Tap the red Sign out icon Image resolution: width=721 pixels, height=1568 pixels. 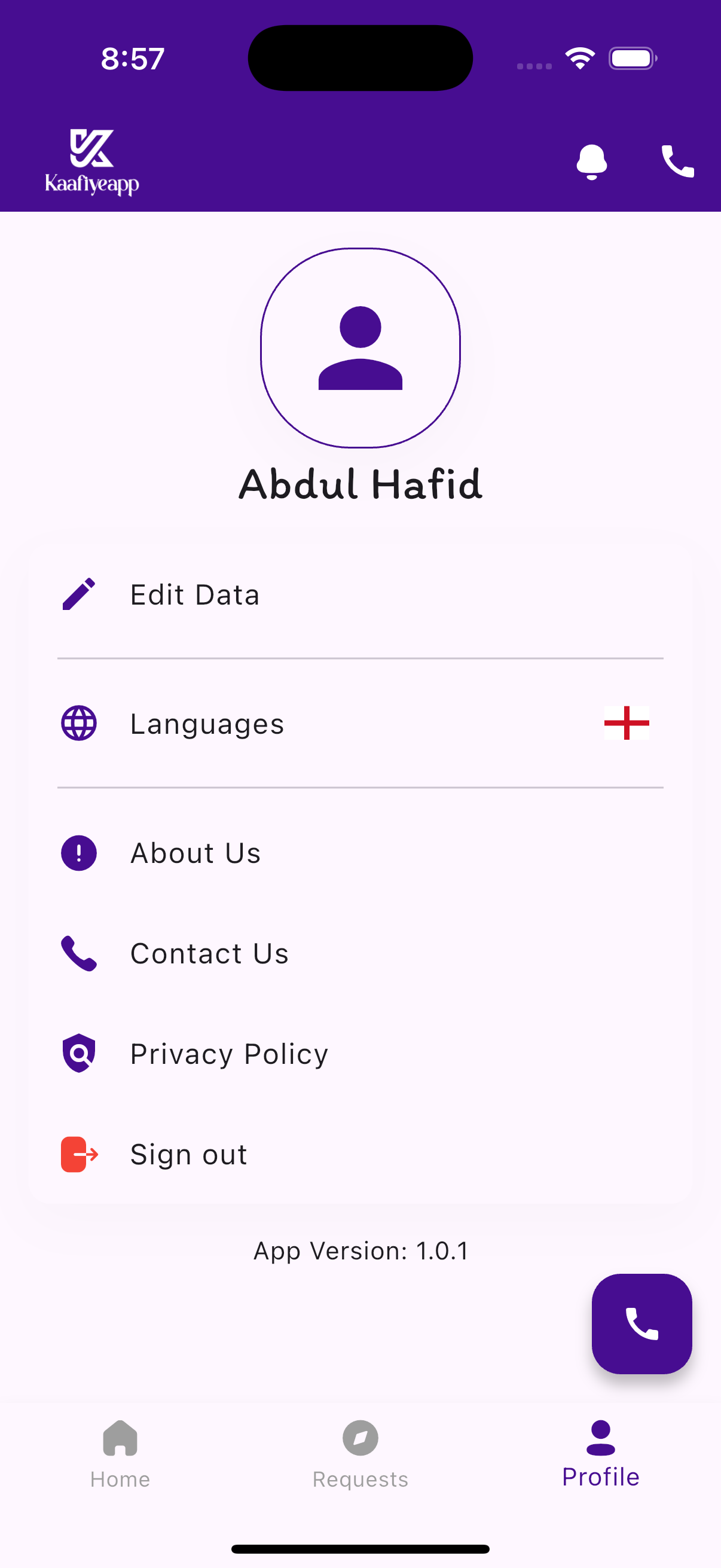click(78, 1154)
